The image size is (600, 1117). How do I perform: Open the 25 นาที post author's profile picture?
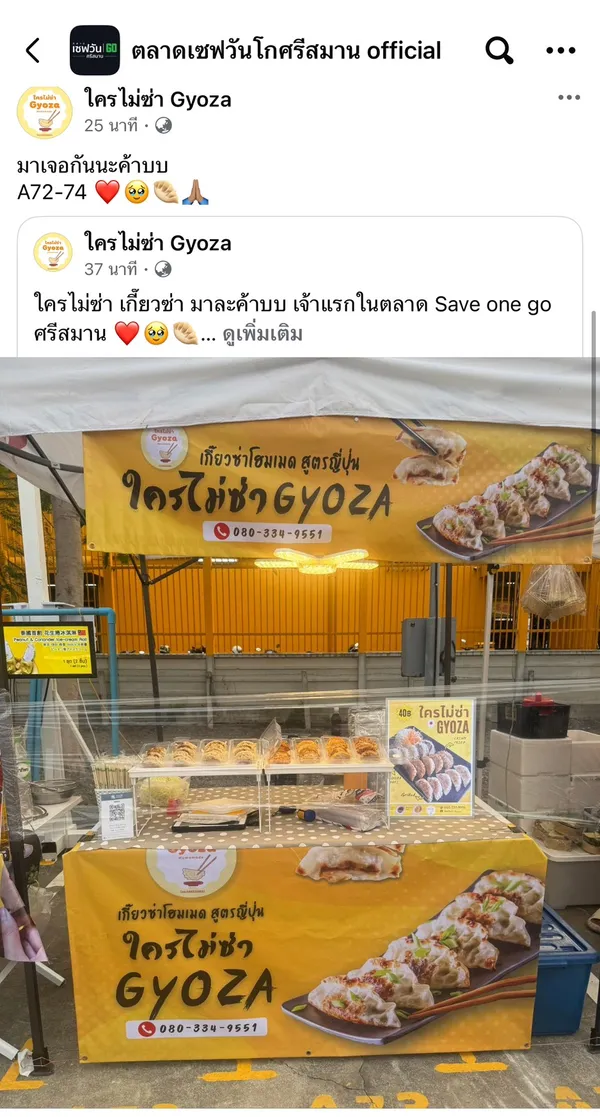[x=45, y=112]
